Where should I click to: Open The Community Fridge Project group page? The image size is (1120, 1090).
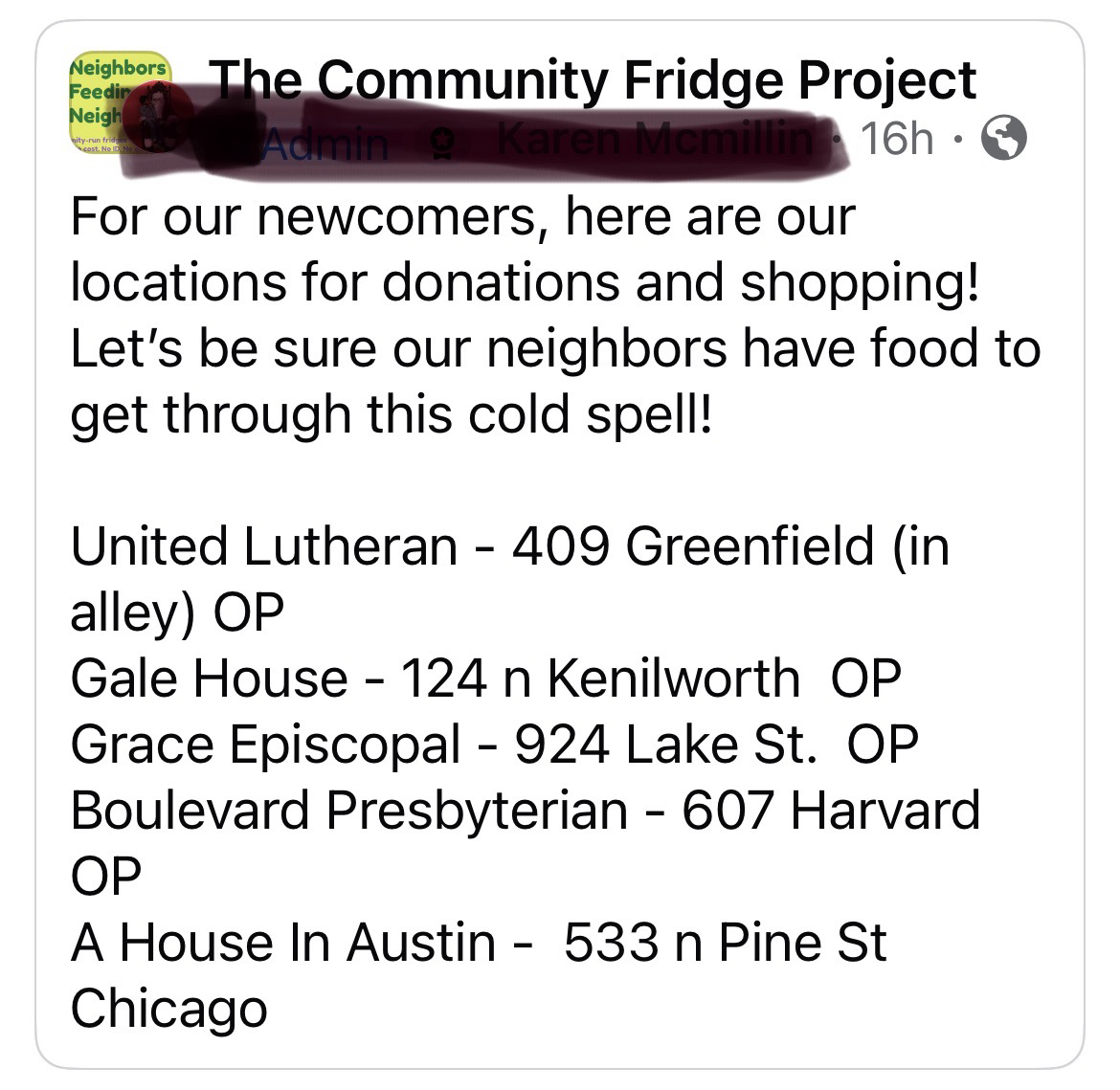pyautogui.click(x=592, y=80)
